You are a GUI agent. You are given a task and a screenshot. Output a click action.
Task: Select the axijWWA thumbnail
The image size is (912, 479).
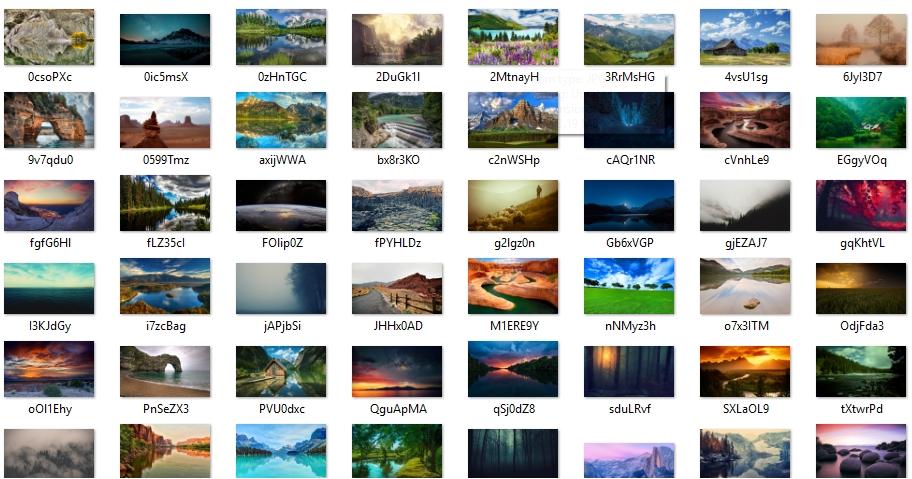pos(281,121)
